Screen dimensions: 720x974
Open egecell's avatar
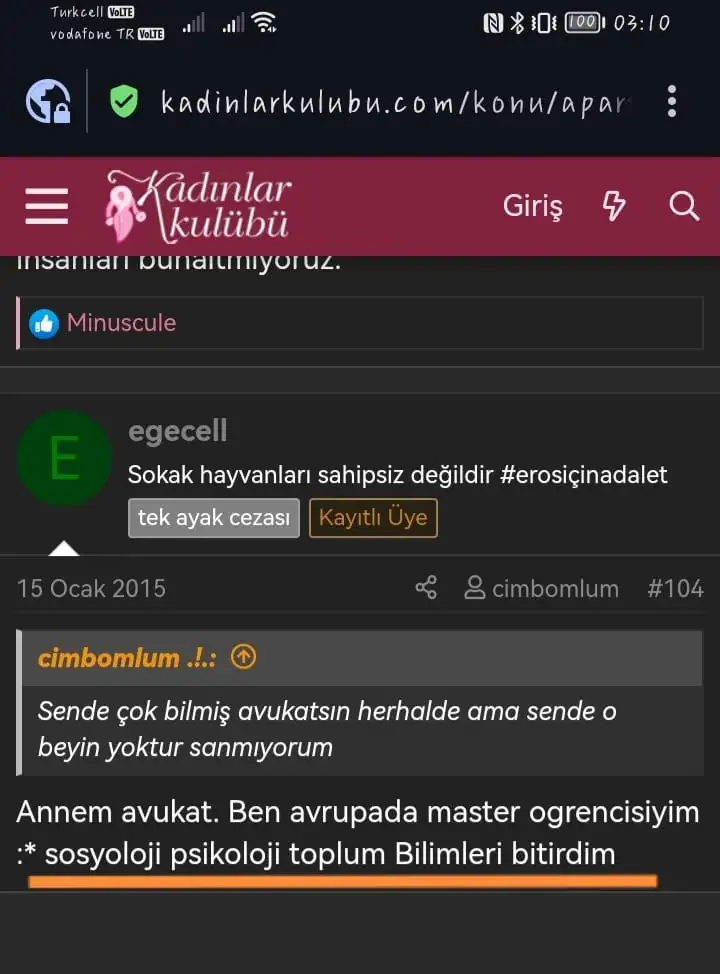pos(64,457)
